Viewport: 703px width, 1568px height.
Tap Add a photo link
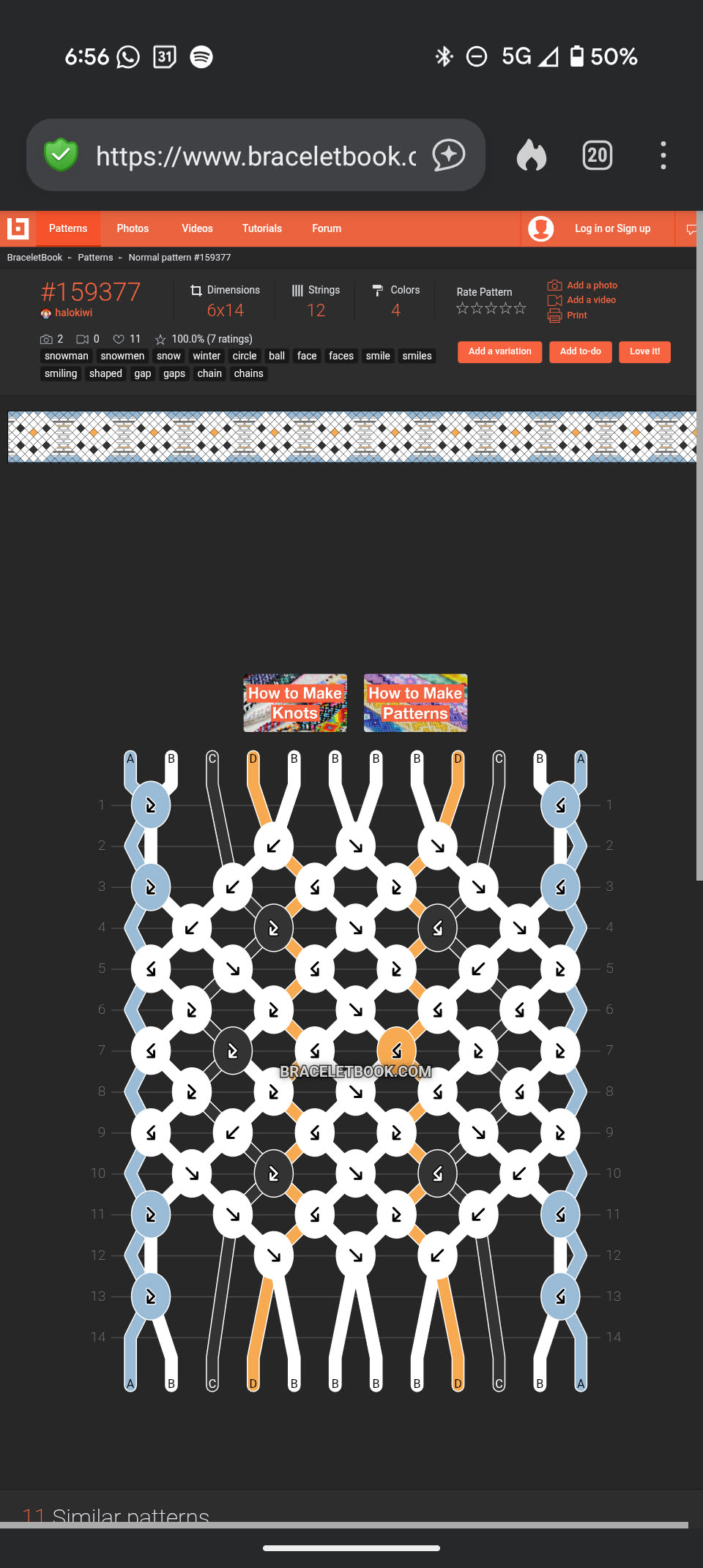click(x=591, y=285)
